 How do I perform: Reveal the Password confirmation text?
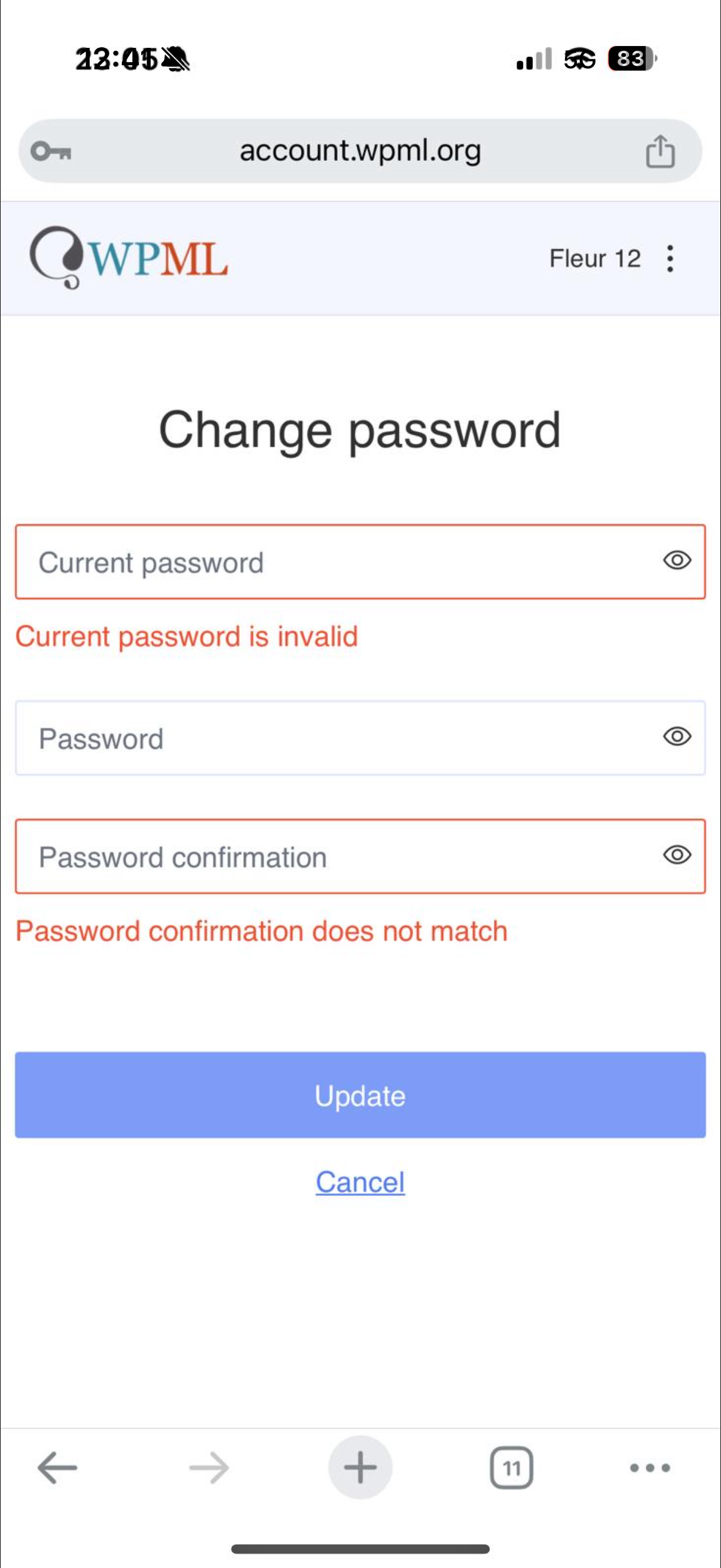click(677, 855)
